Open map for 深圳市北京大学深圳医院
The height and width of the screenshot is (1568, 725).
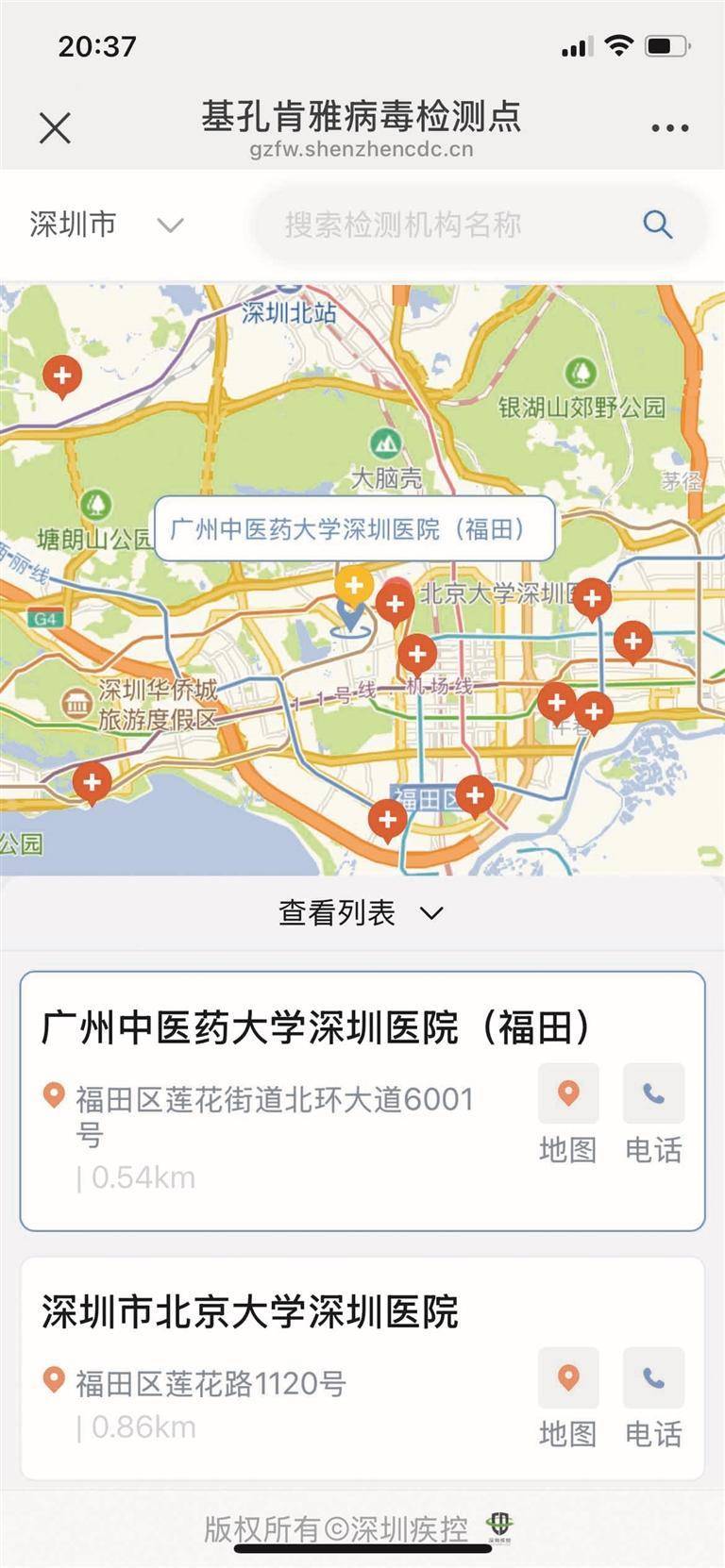click(567, 1378)
